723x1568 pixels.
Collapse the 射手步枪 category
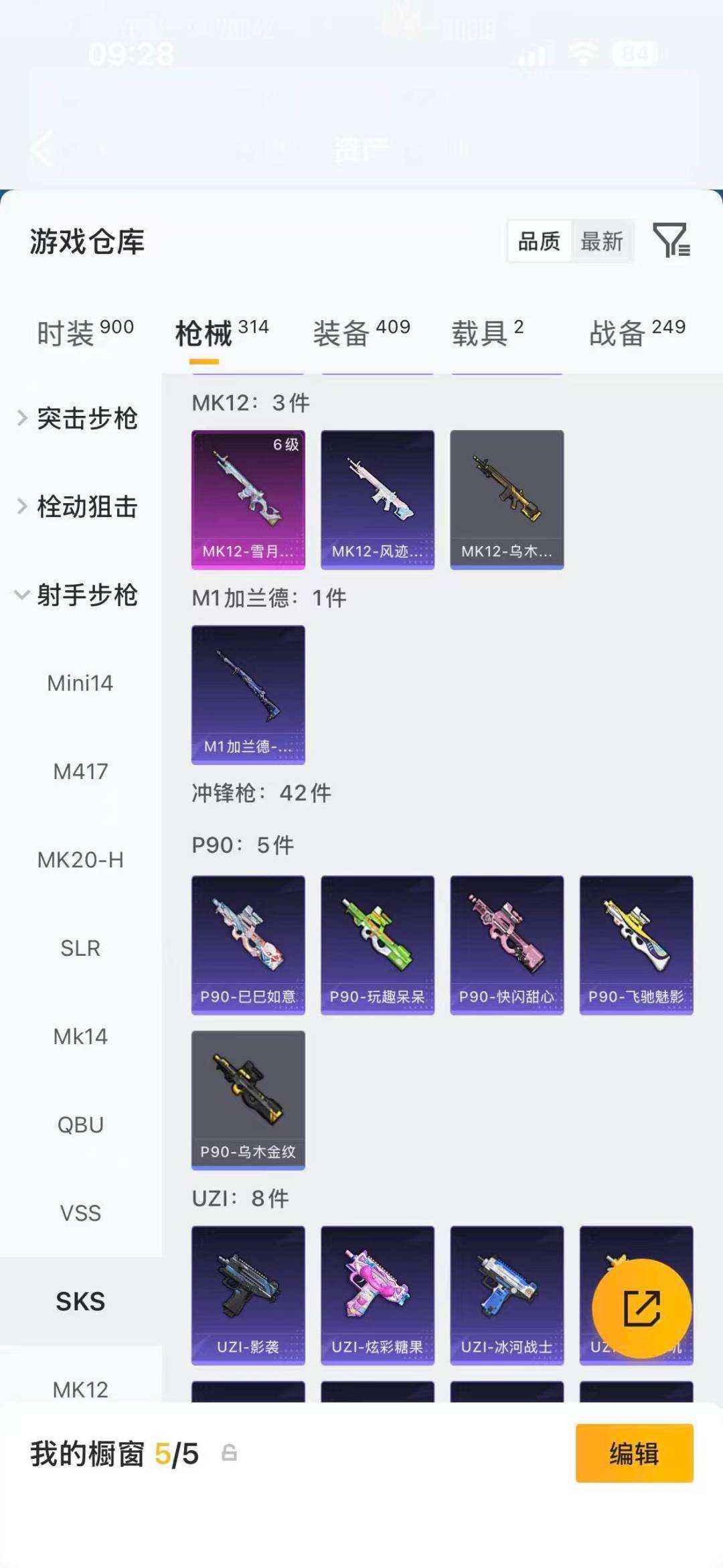coord(87,596)
